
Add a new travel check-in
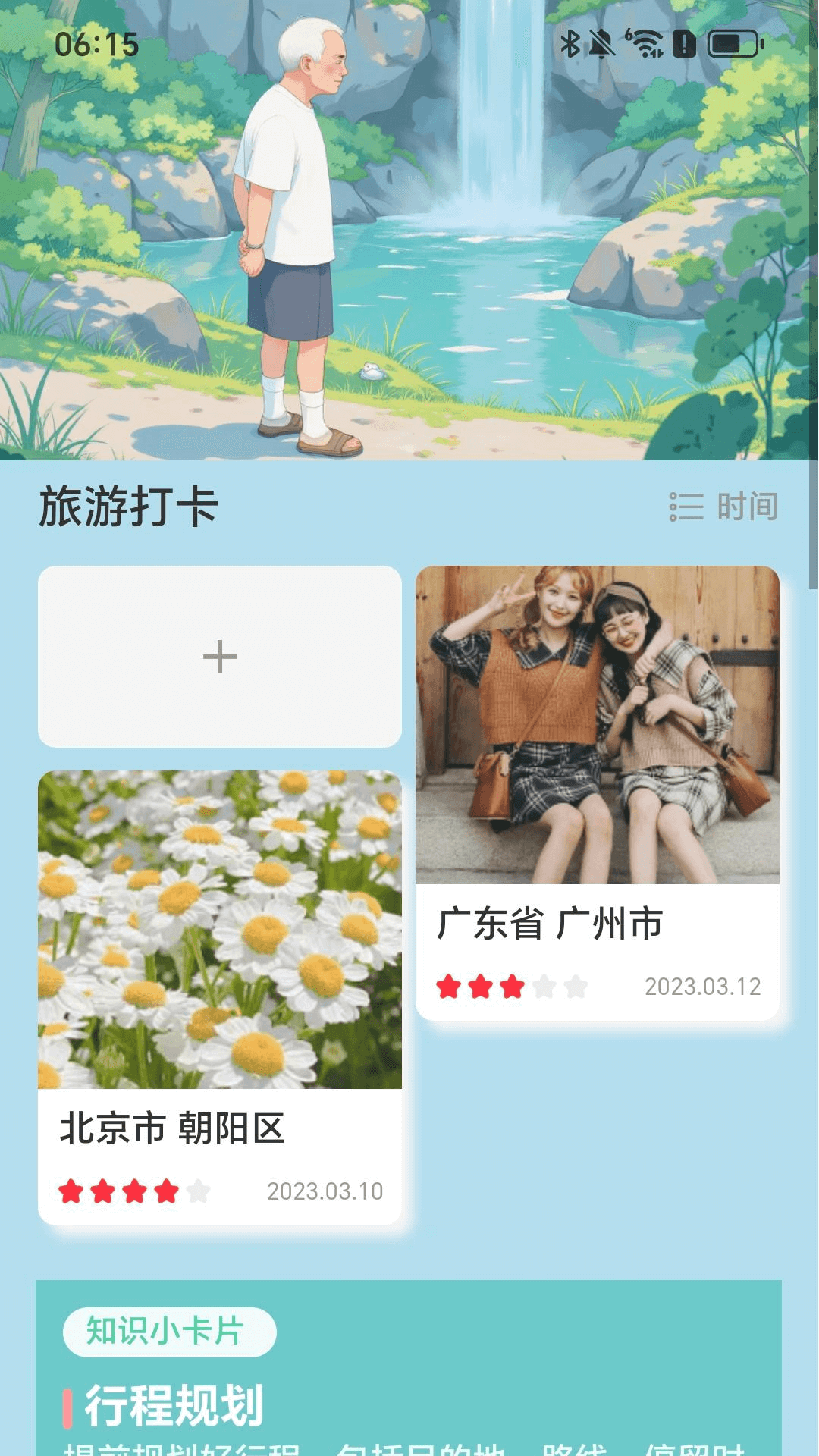coord(219,657)
